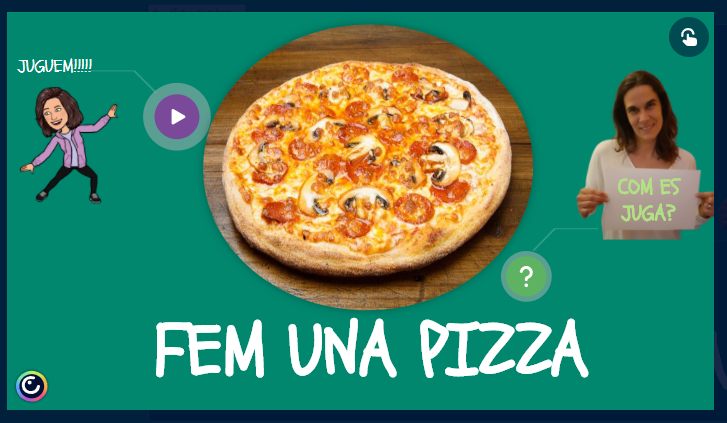Open the Genially logo badge

click(x=32, y=386)
